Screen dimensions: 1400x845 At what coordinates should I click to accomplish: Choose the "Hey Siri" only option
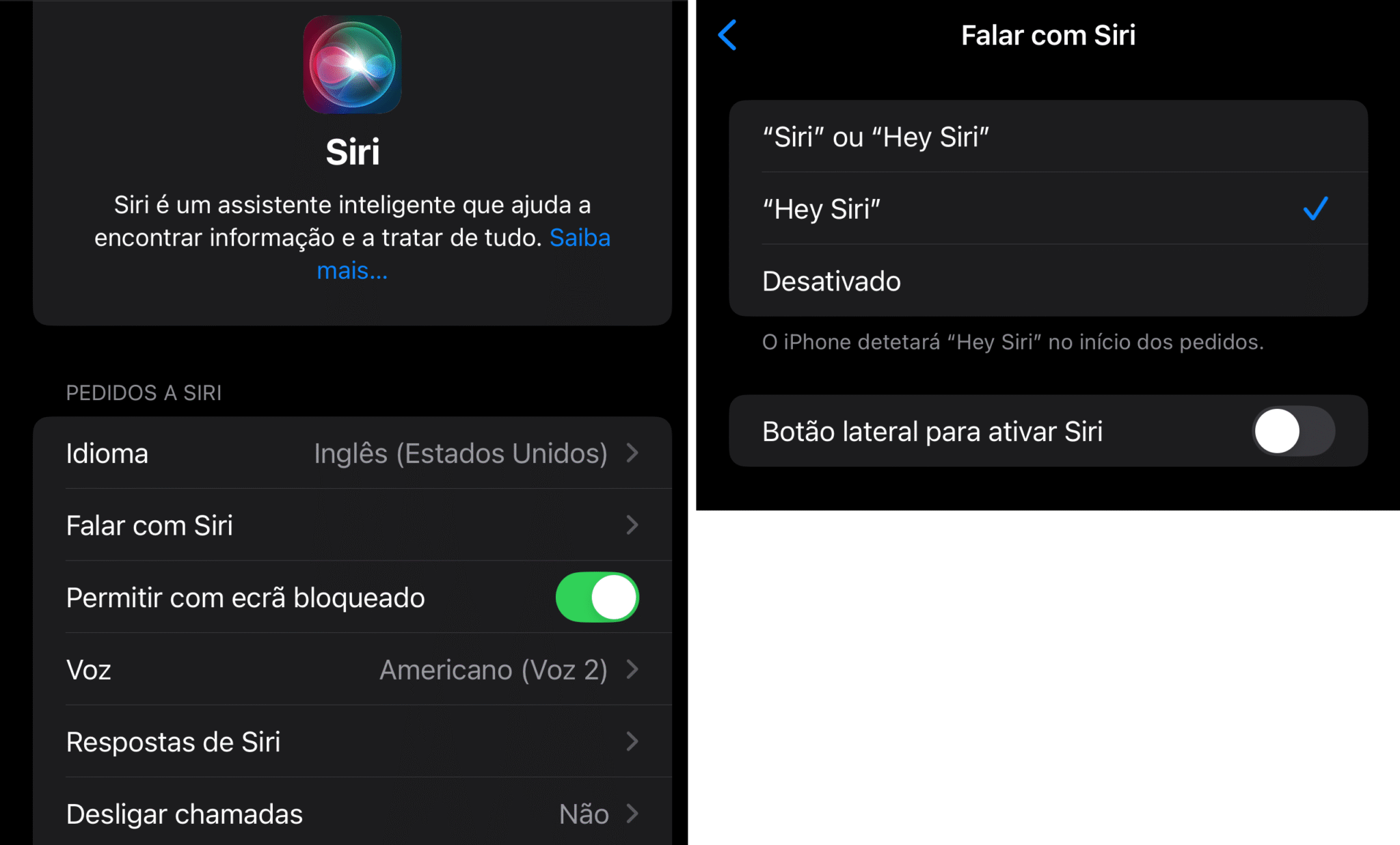click(1047, 209)
